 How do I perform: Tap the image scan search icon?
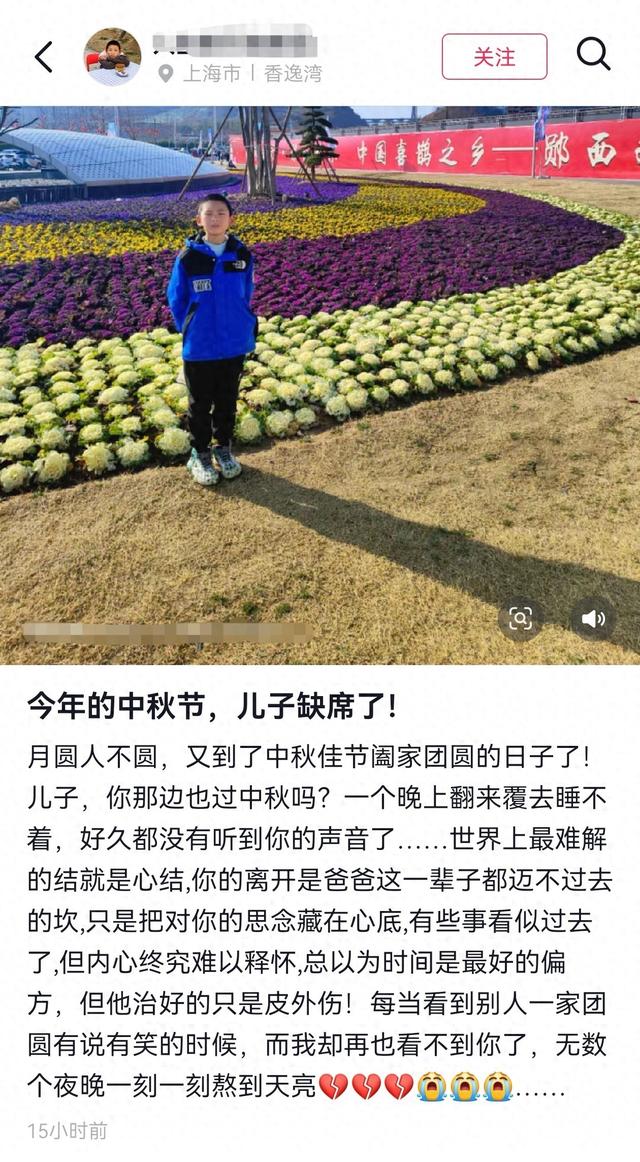520,619
